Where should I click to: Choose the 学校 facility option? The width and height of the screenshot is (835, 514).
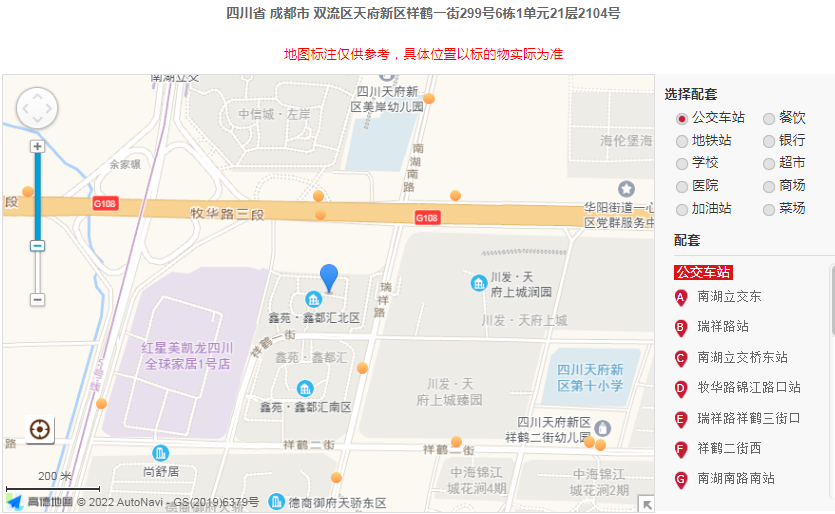point(682,163)
